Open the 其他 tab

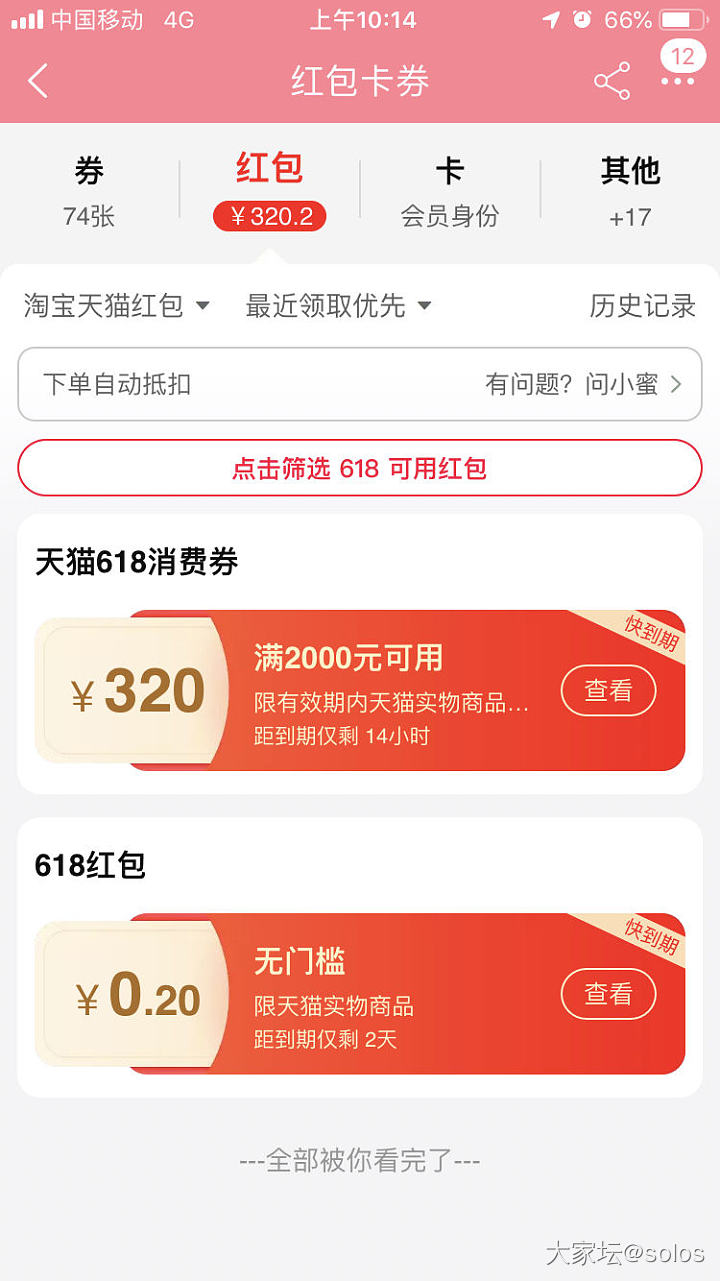click(x=630, y=190)
